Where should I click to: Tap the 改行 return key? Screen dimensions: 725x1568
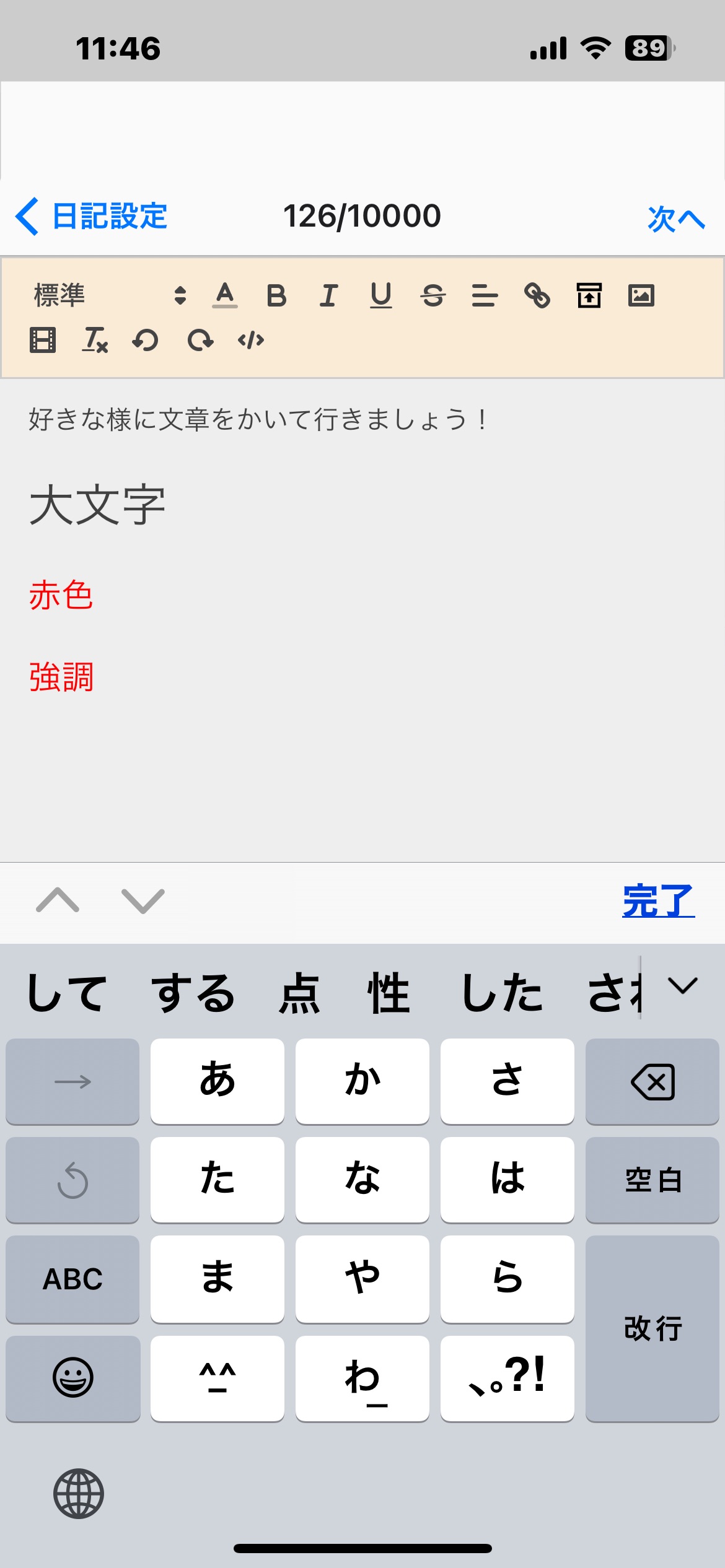point(652,1329)
